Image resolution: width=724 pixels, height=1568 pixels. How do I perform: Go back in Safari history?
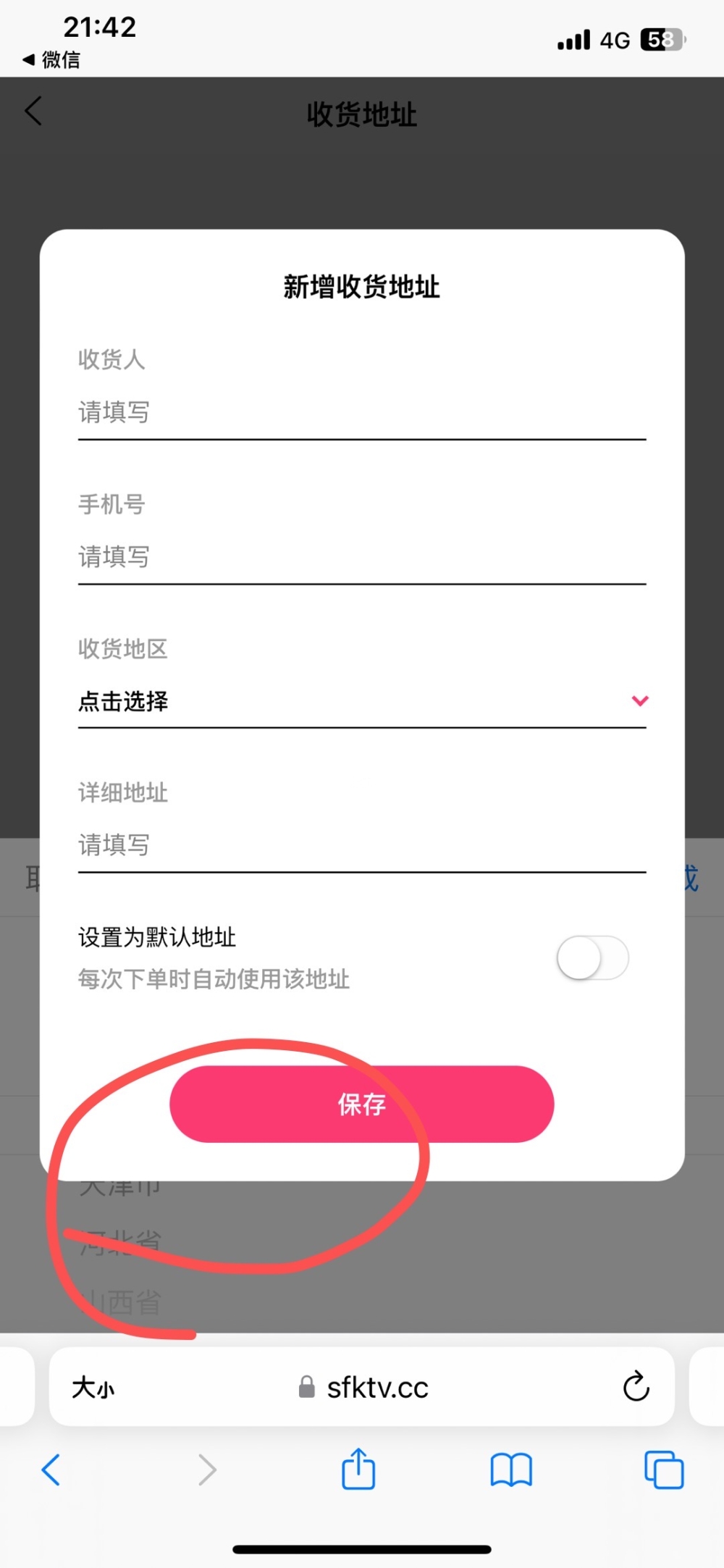51,1470
